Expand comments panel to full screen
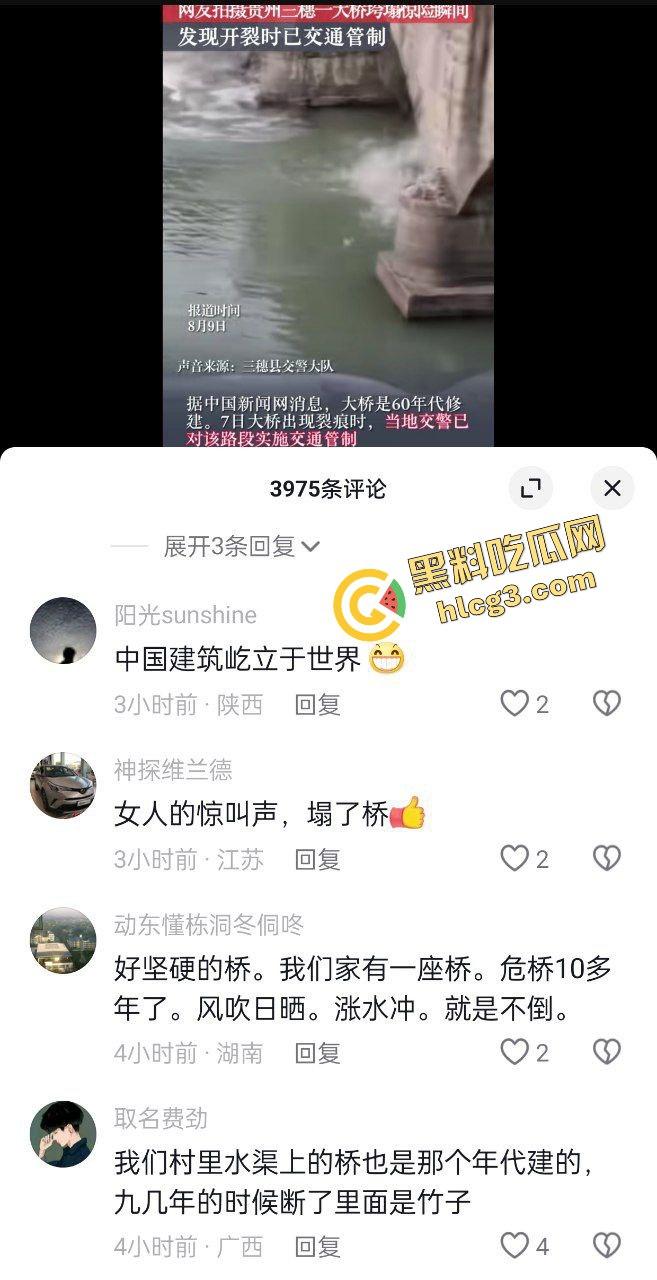The image size is (657, 1280). pyautogui.click(x=530, y=488)
